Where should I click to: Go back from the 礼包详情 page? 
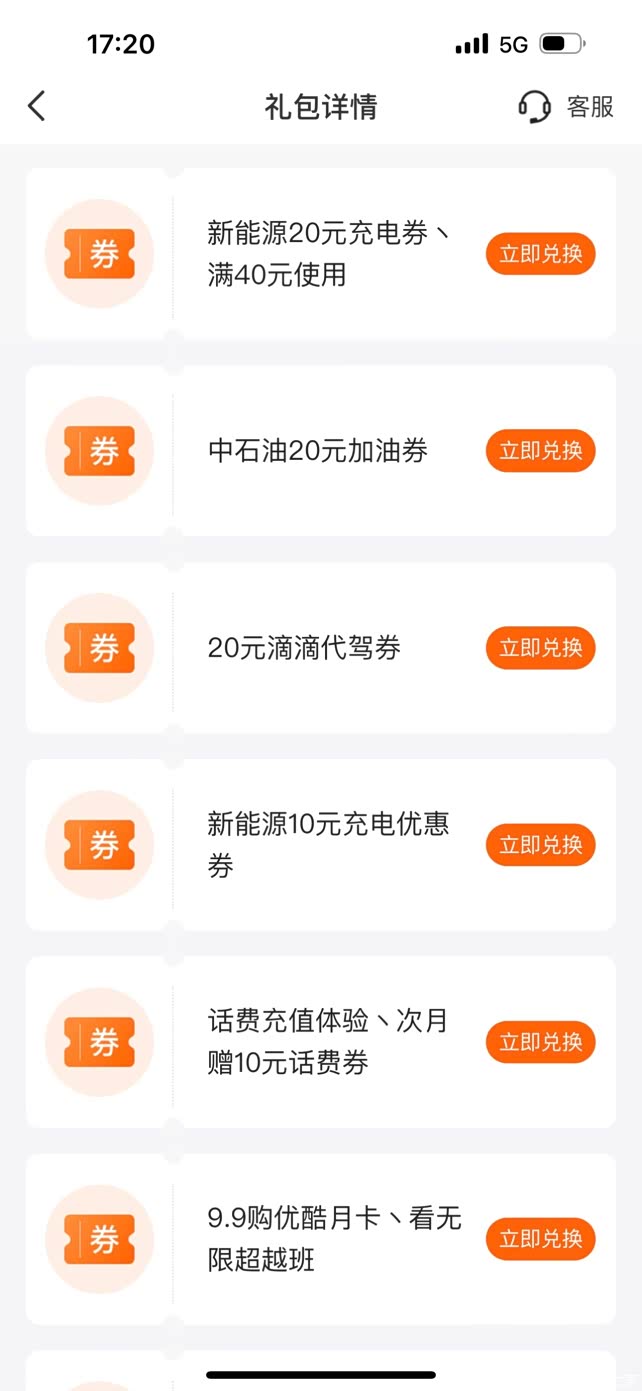point(37,106)
